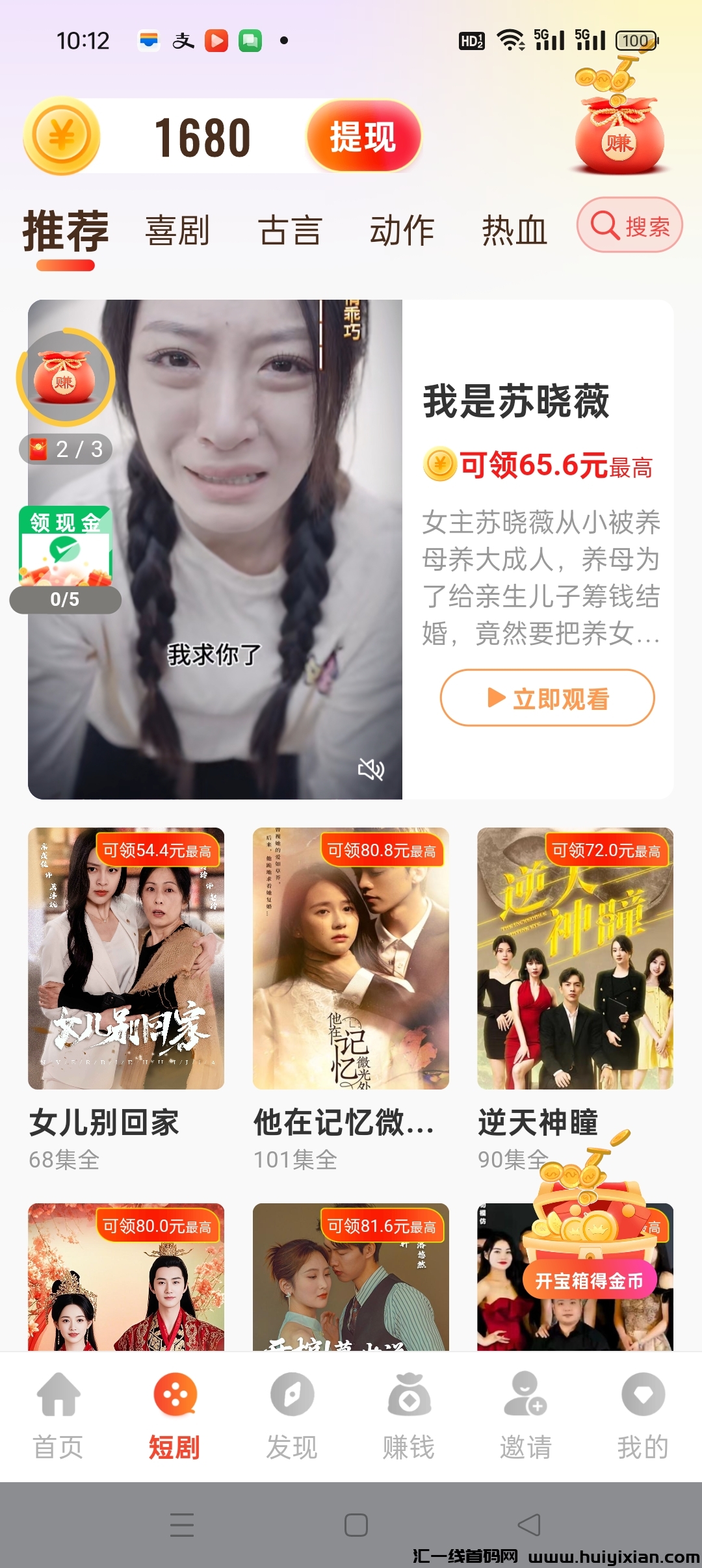Tap the system back button

tap(529, 1524)
